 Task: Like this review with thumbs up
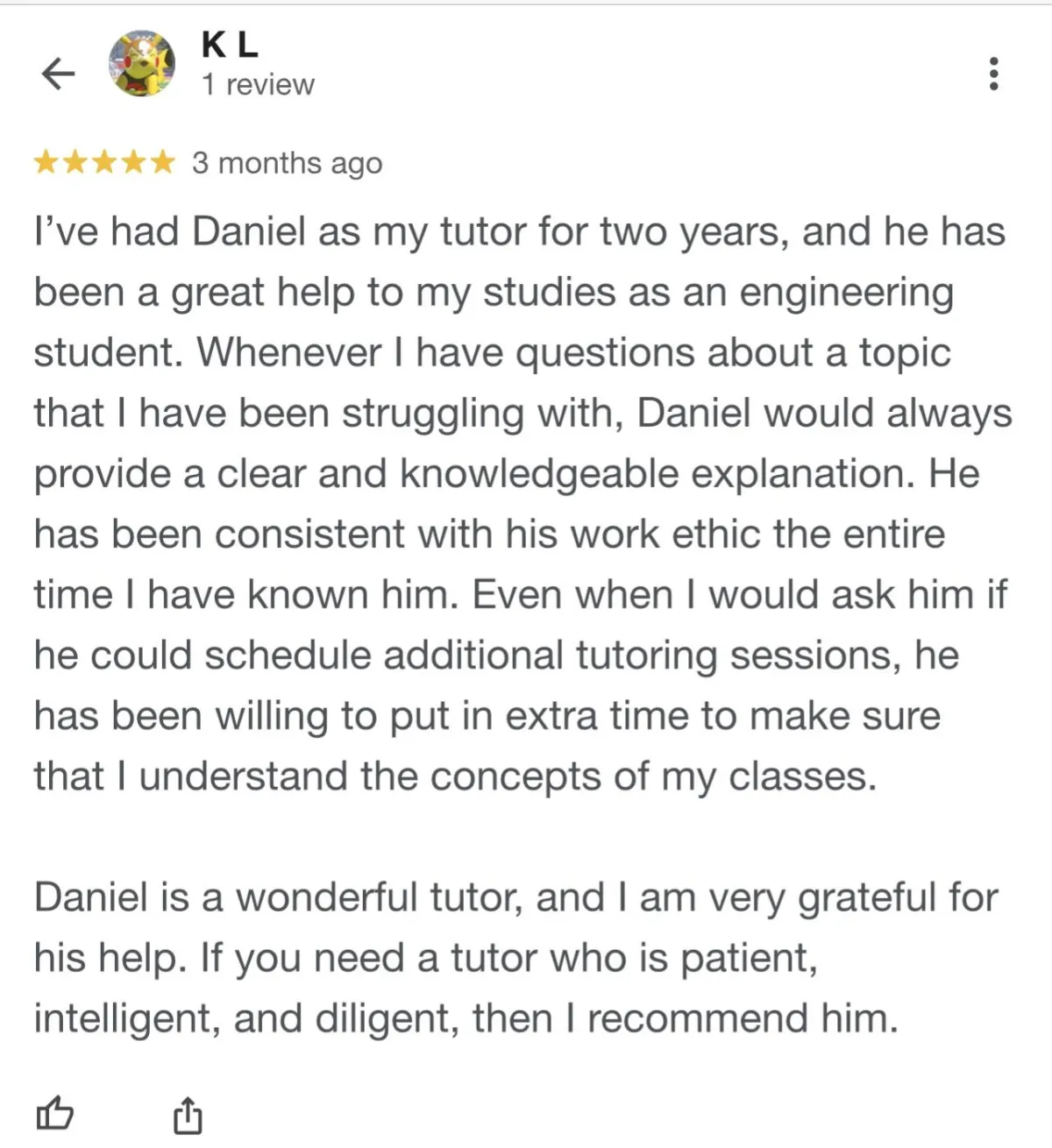pyautogui.click(x=54, y=1115)
